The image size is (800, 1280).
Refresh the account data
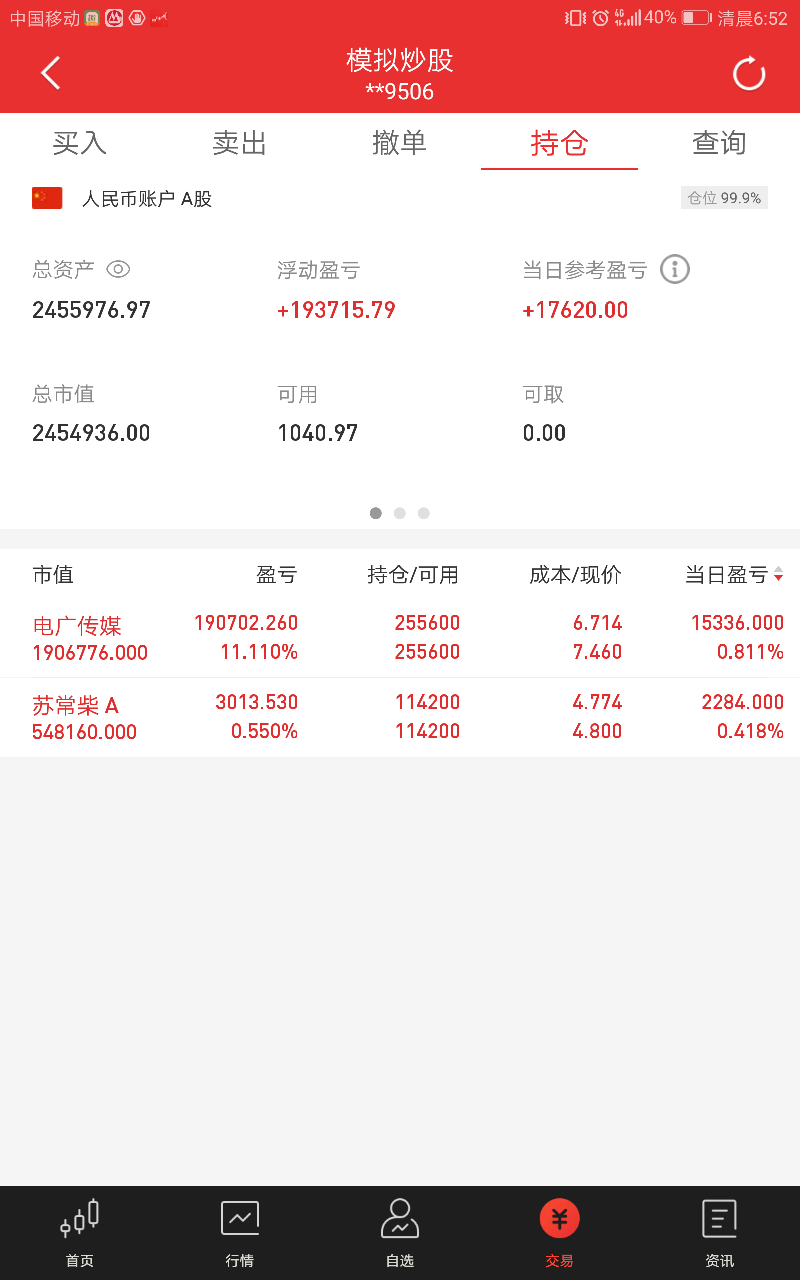click(x=748, y=73)
